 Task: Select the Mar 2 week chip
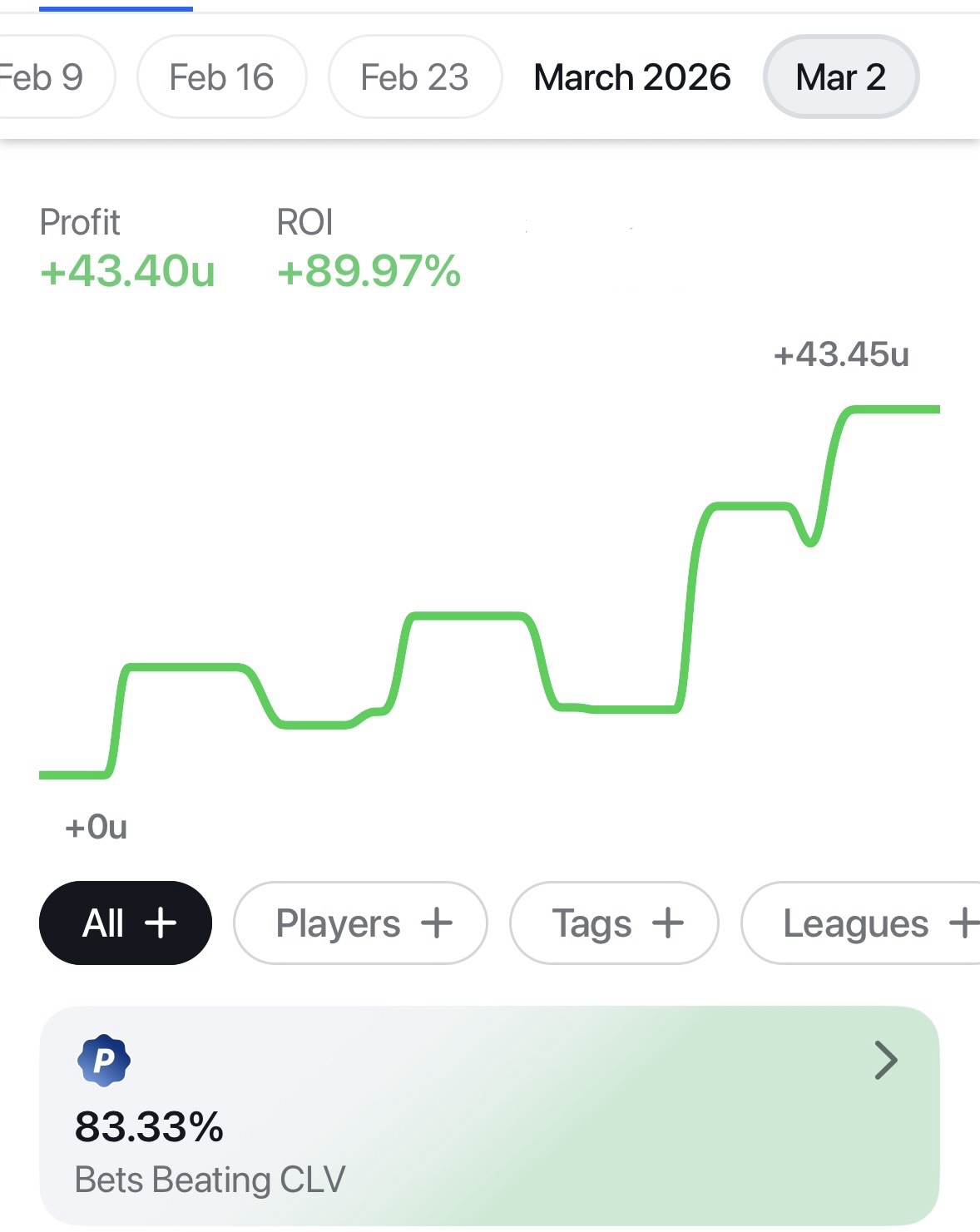[x=840, y=77]
